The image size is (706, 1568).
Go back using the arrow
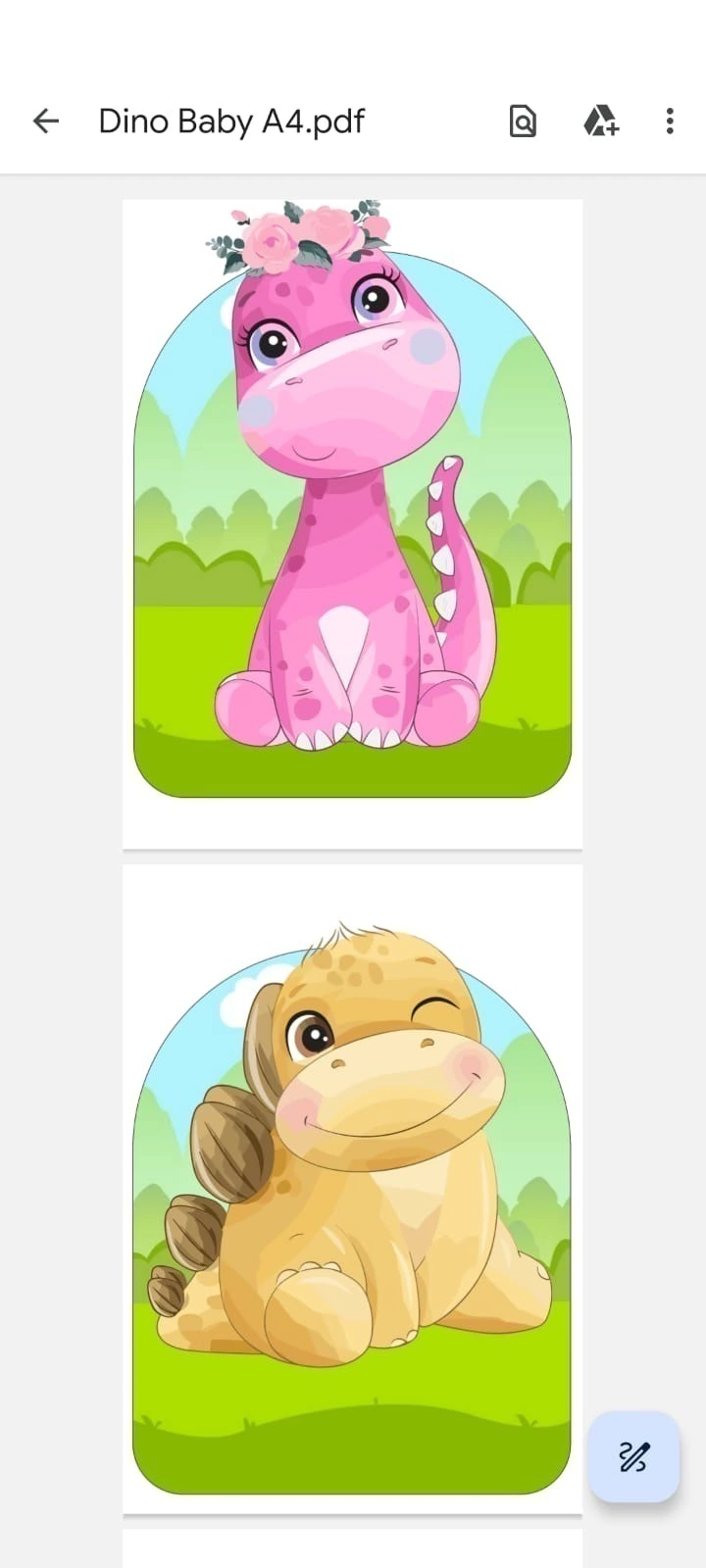click(46, 121)
